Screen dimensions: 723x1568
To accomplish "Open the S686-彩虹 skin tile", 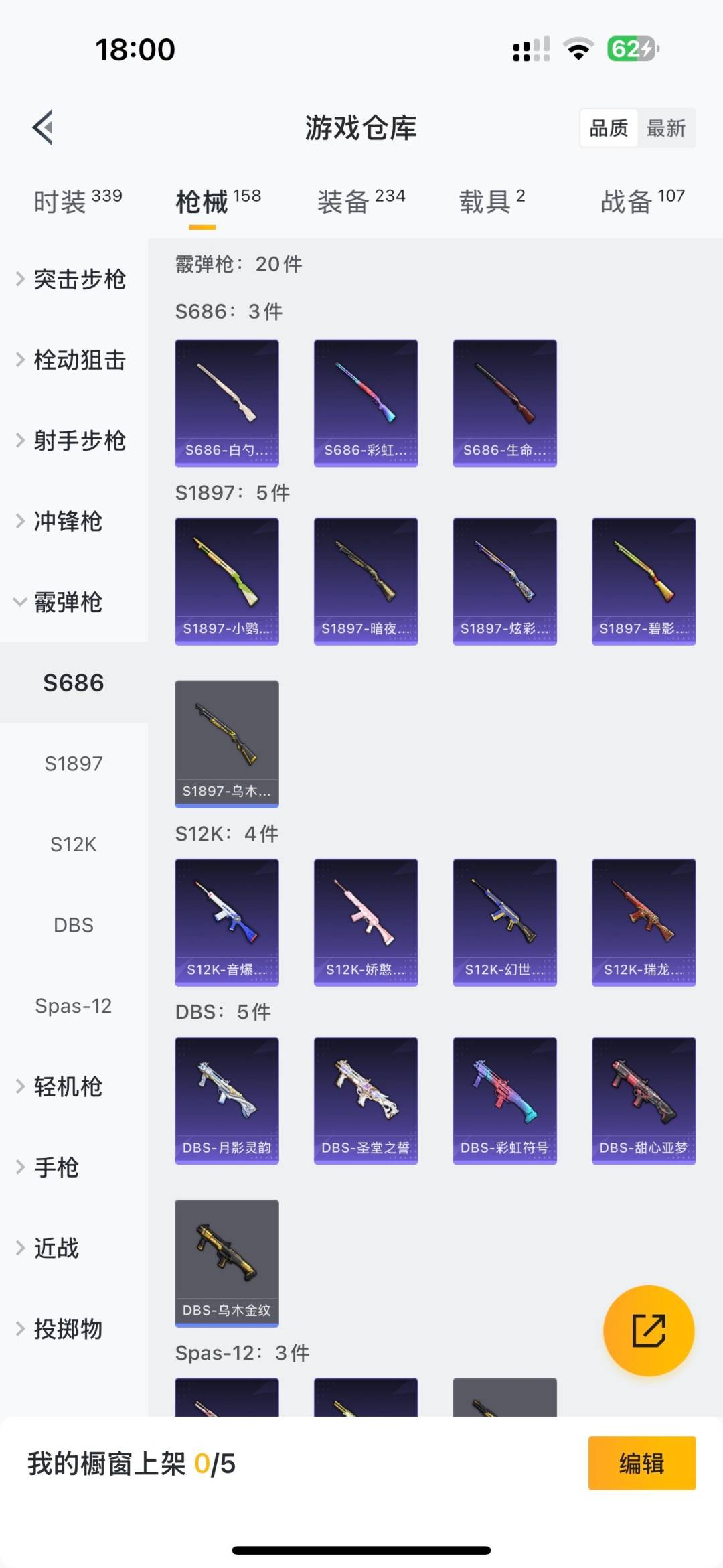I will [x=366, y=403].
